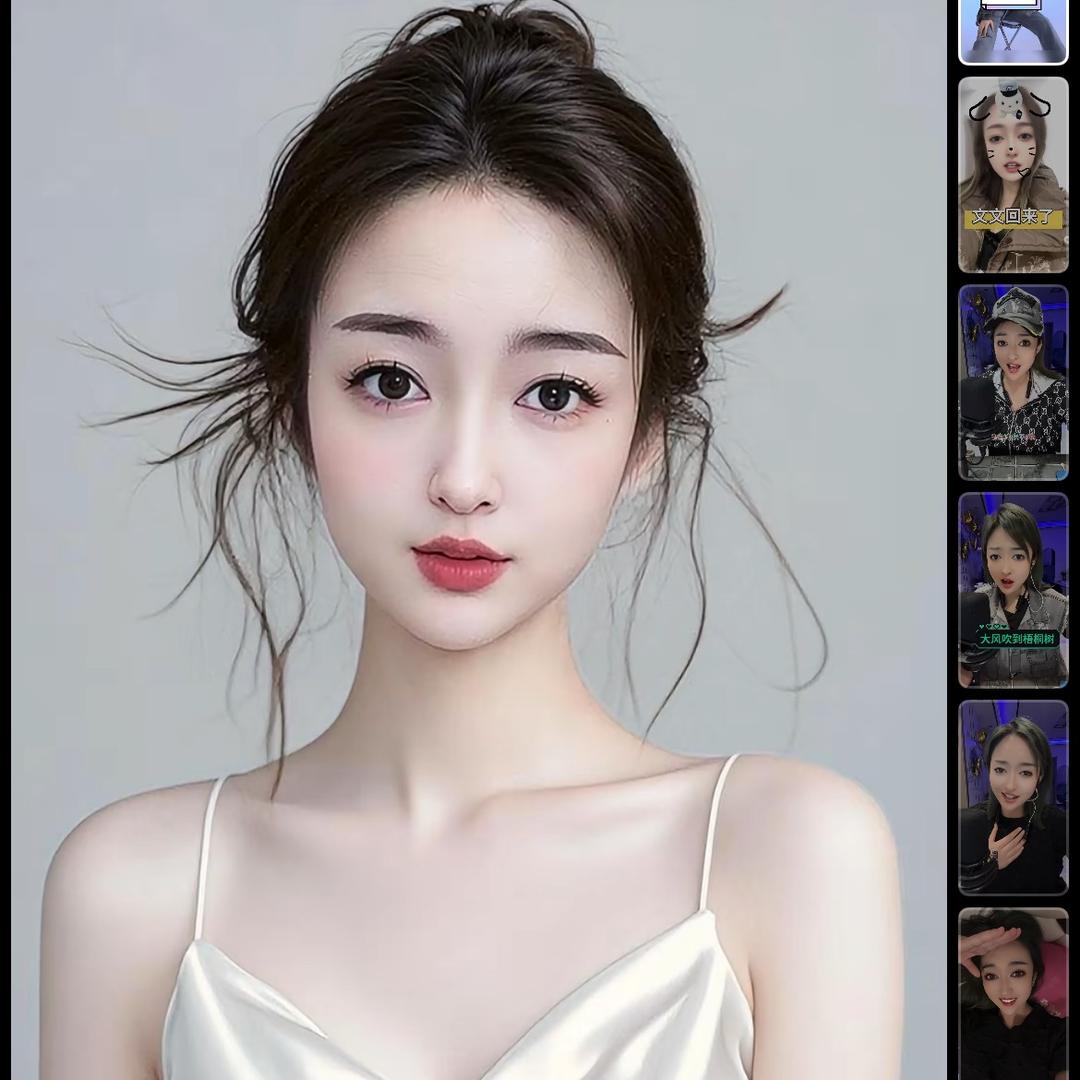Screen dimensions: 1080x1080
Task: Open the thumbnail captioned 文文回来了
Action: point(1013,175)
